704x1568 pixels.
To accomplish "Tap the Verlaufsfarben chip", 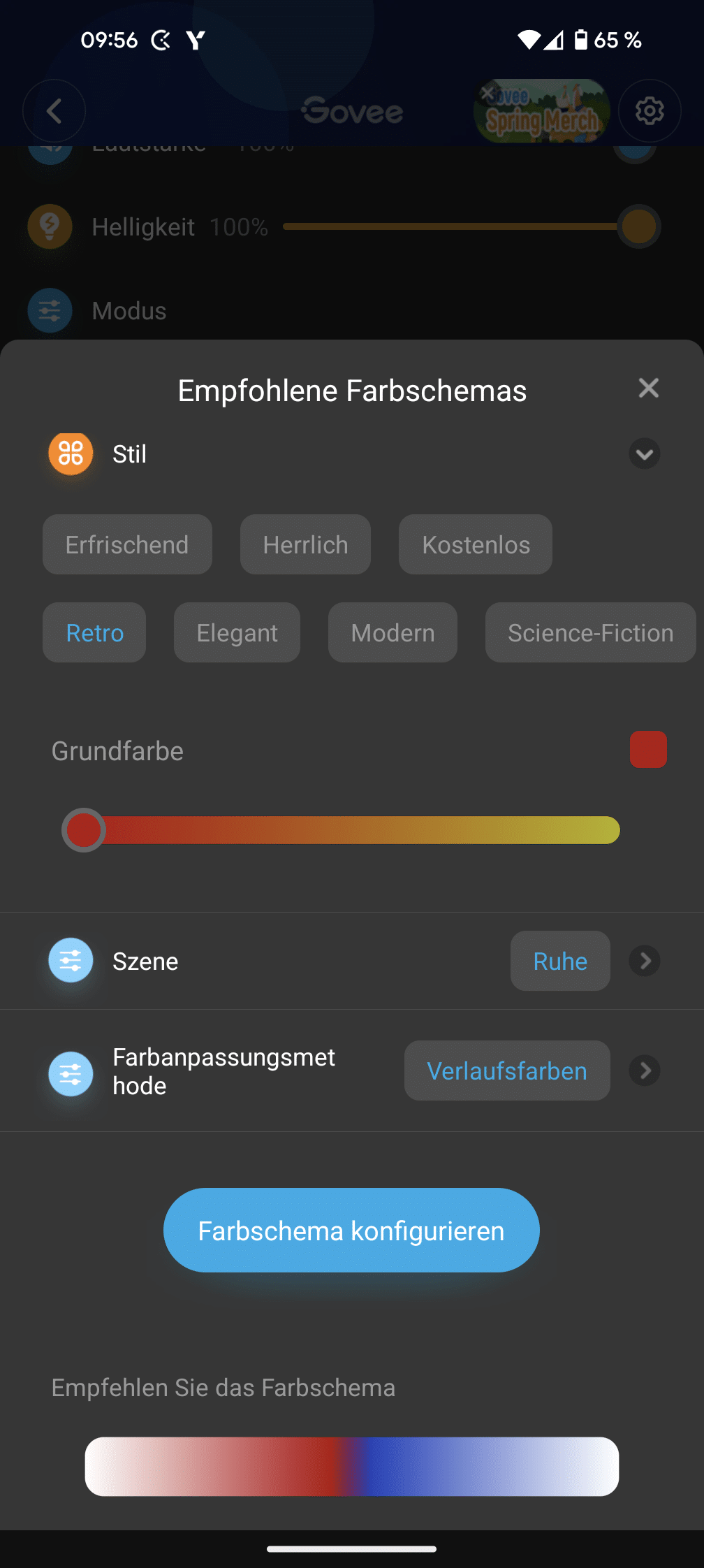I will [x=507, y=1070].
